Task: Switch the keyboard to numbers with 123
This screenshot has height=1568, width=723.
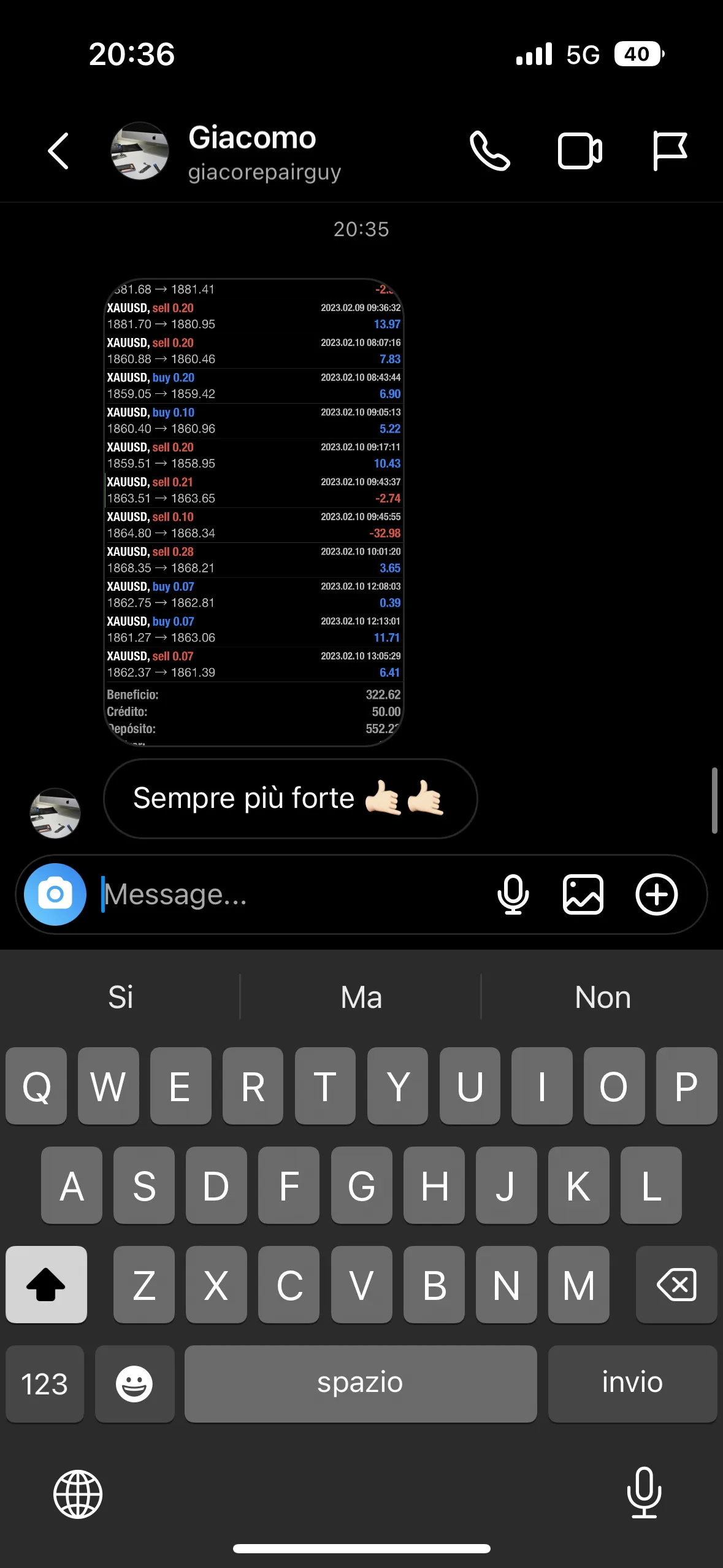Action: [x=44, y=1384]
